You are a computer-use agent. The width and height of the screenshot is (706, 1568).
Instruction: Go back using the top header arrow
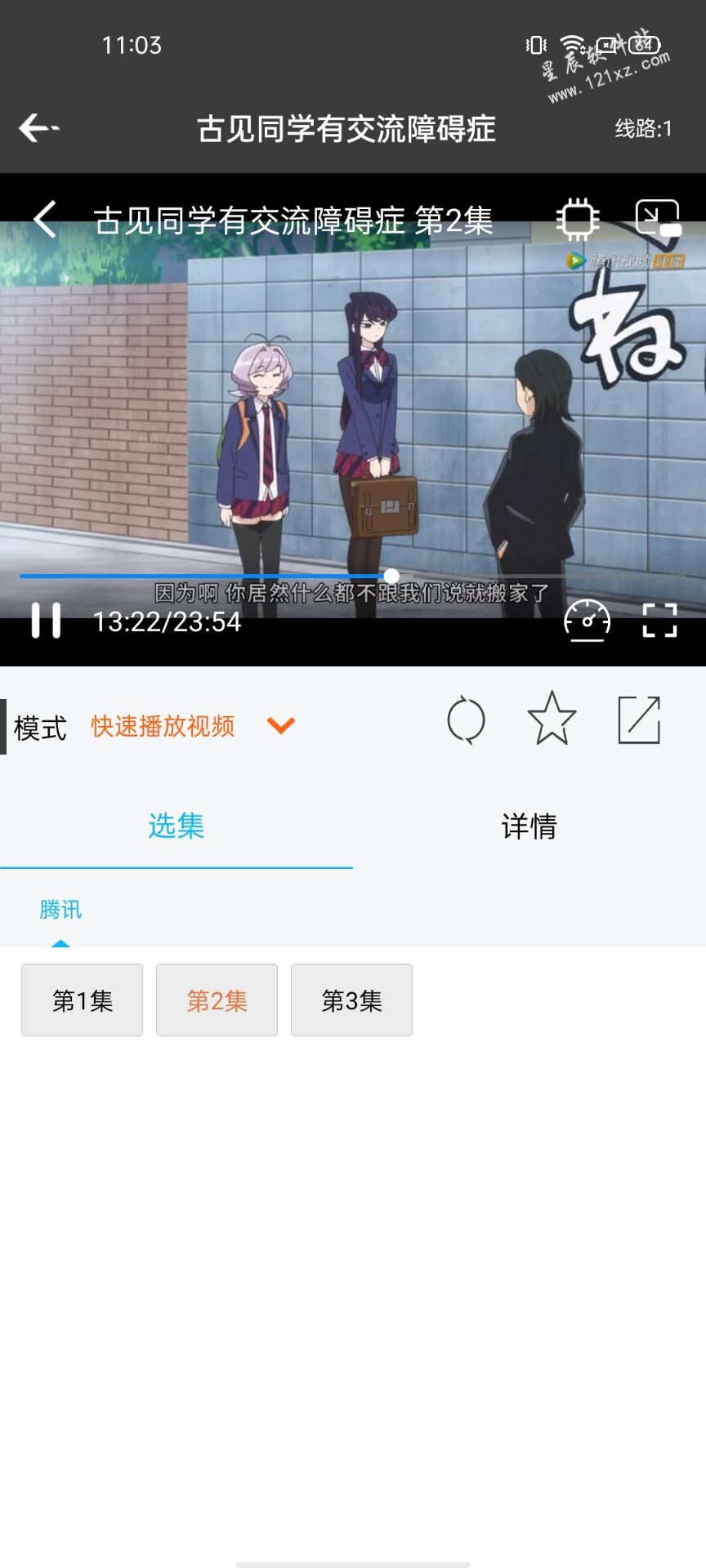pyautogui.click(x=38, y=128)
